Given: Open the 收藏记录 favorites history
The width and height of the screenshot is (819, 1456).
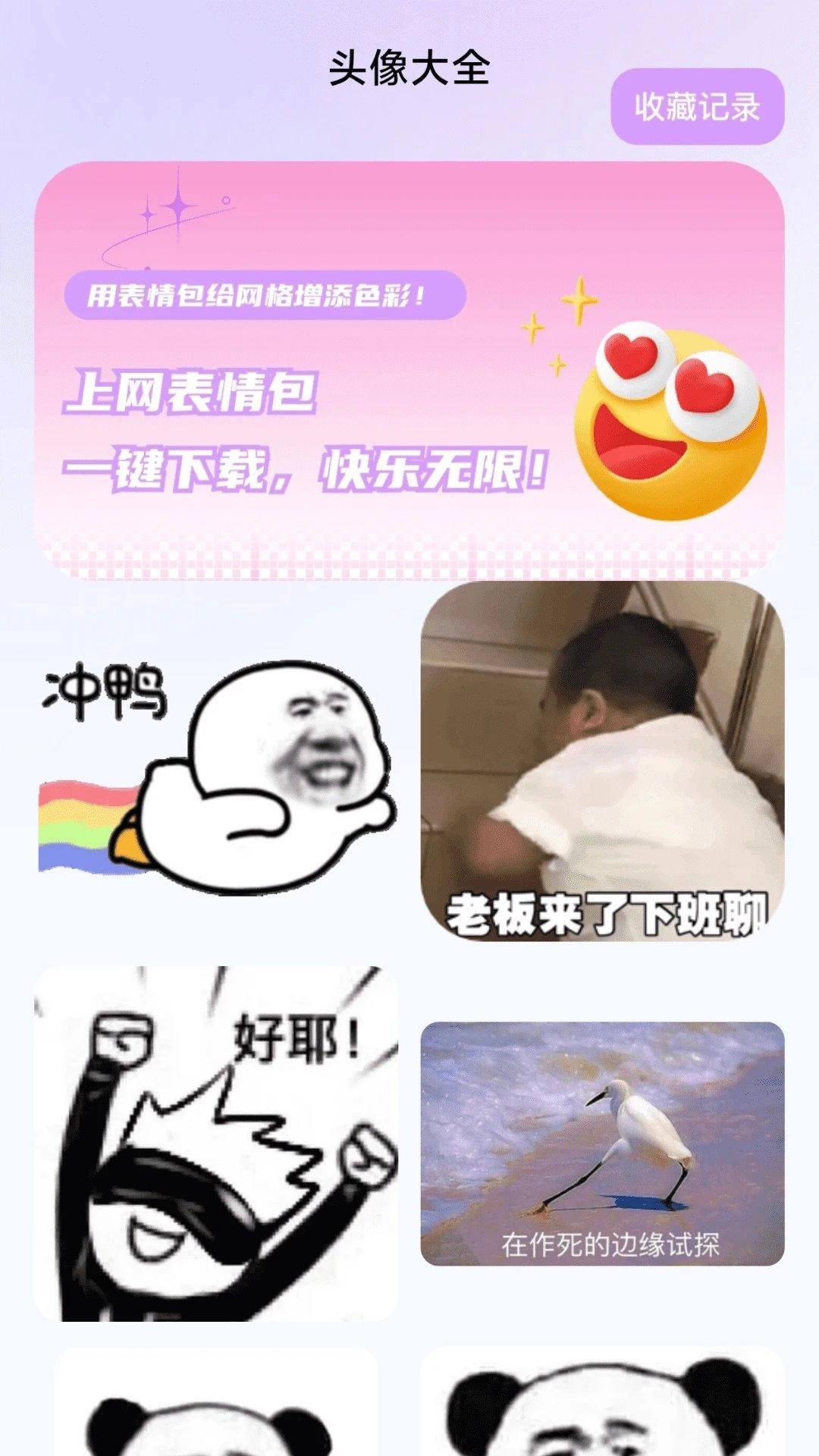Looking at the screenshot, I should click(697, 107).
